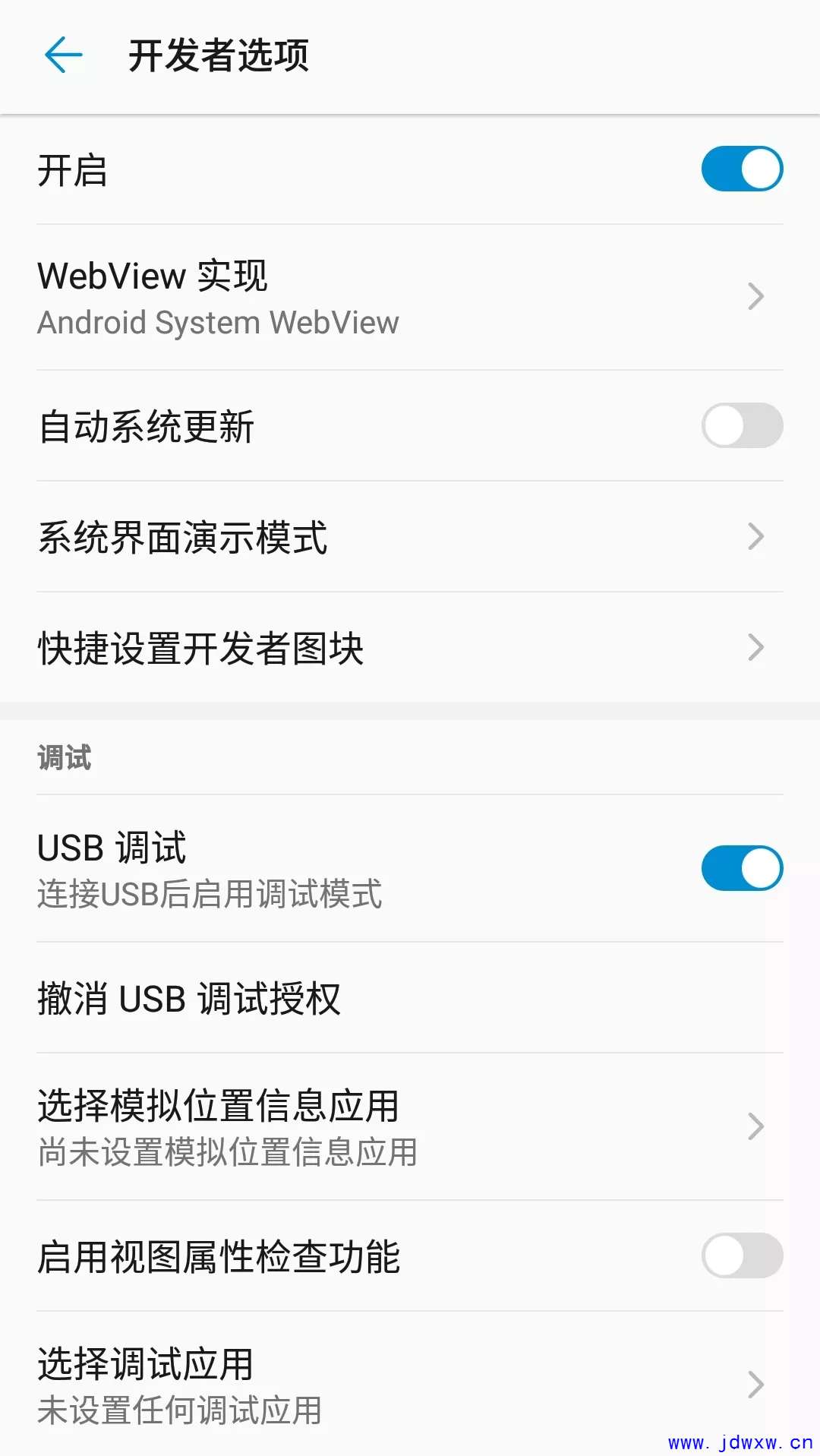Enable 自动系统更新 toggle
This screenshot has width=820, height=1456.
coord(742,425)
